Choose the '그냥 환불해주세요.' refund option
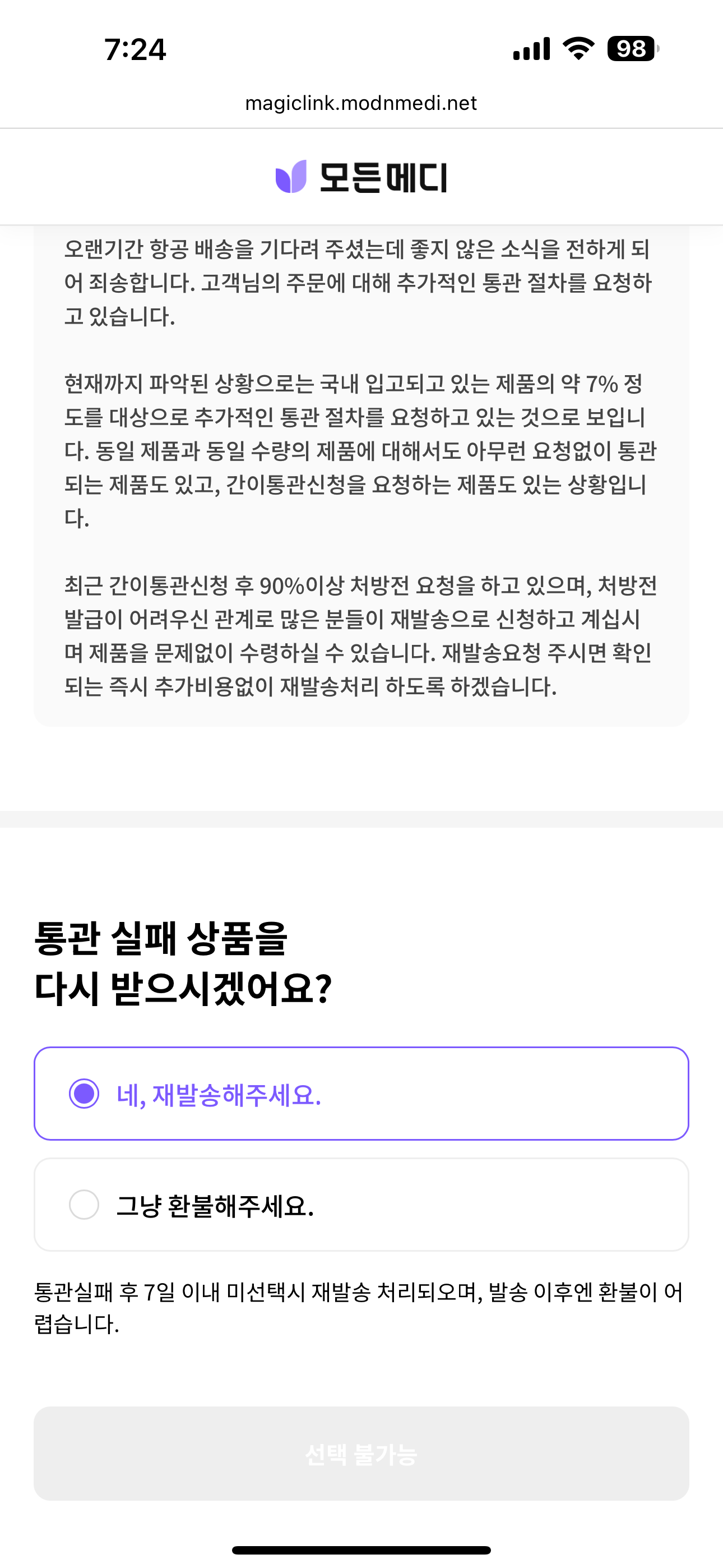723x1568 pixels. pos(360,1205)
